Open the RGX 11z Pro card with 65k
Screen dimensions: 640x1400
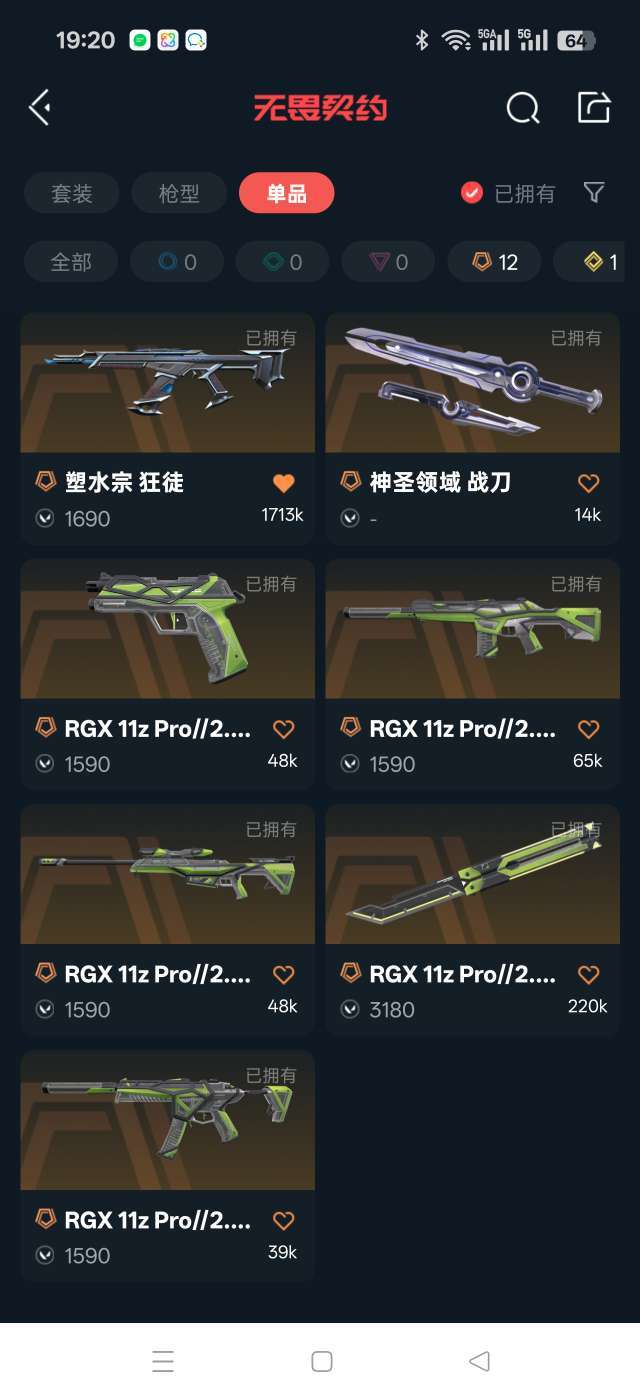click(472, 675)
